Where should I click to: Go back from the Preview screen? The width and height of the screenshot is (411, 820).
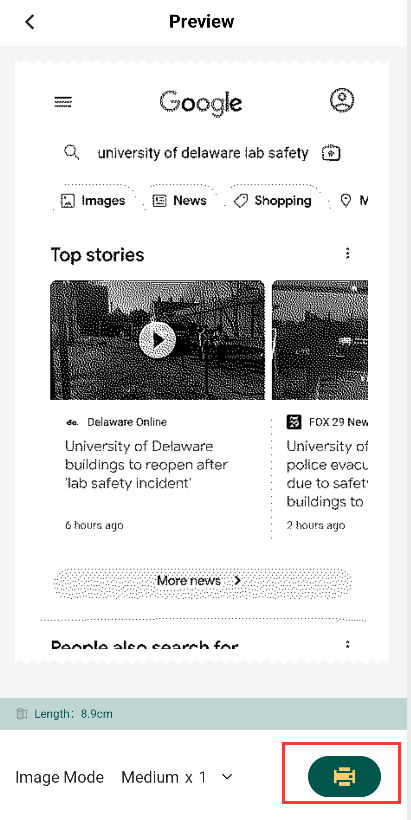click(29, 22)
